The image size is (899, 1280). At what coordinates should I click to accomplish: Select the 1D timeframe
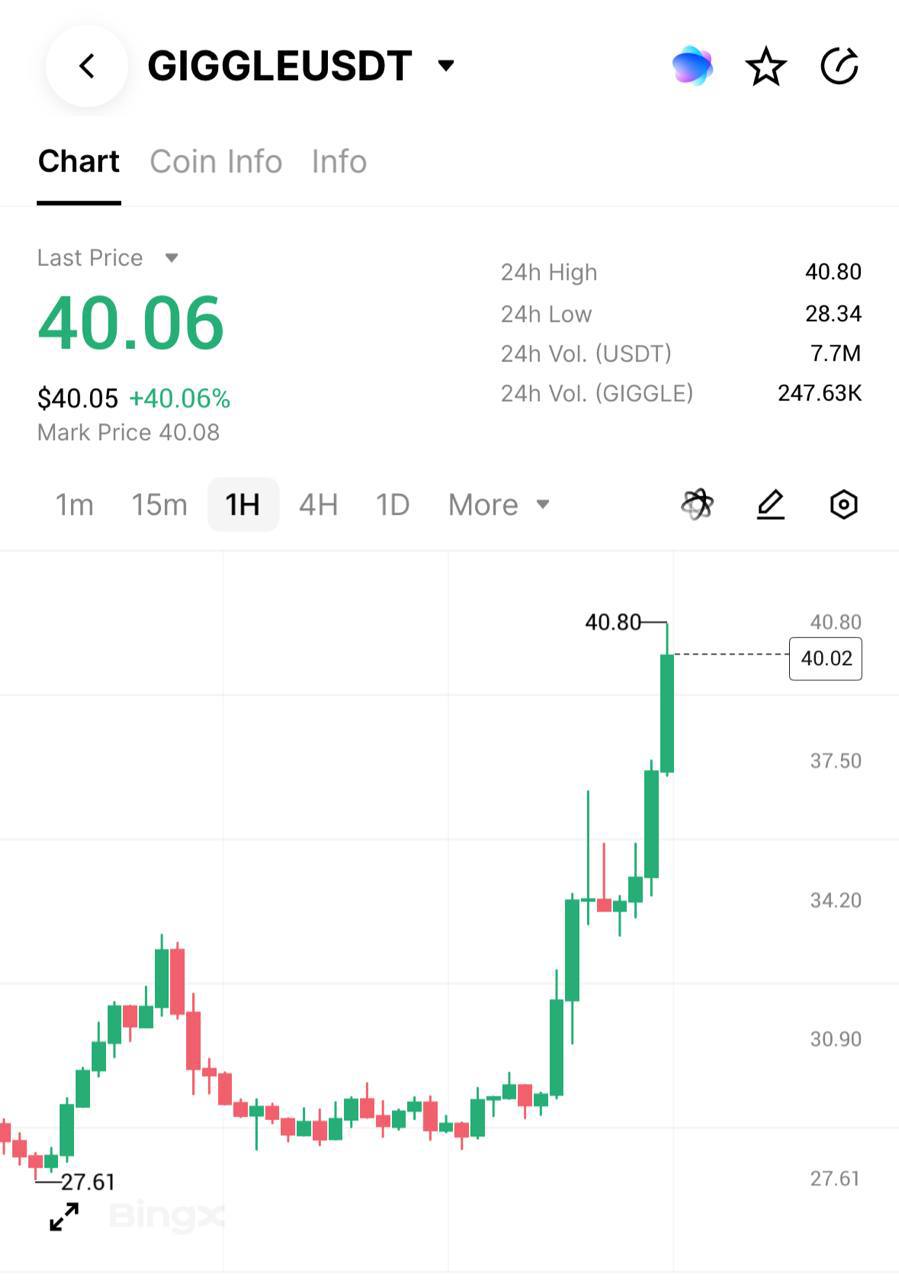(x=393, y=505)
